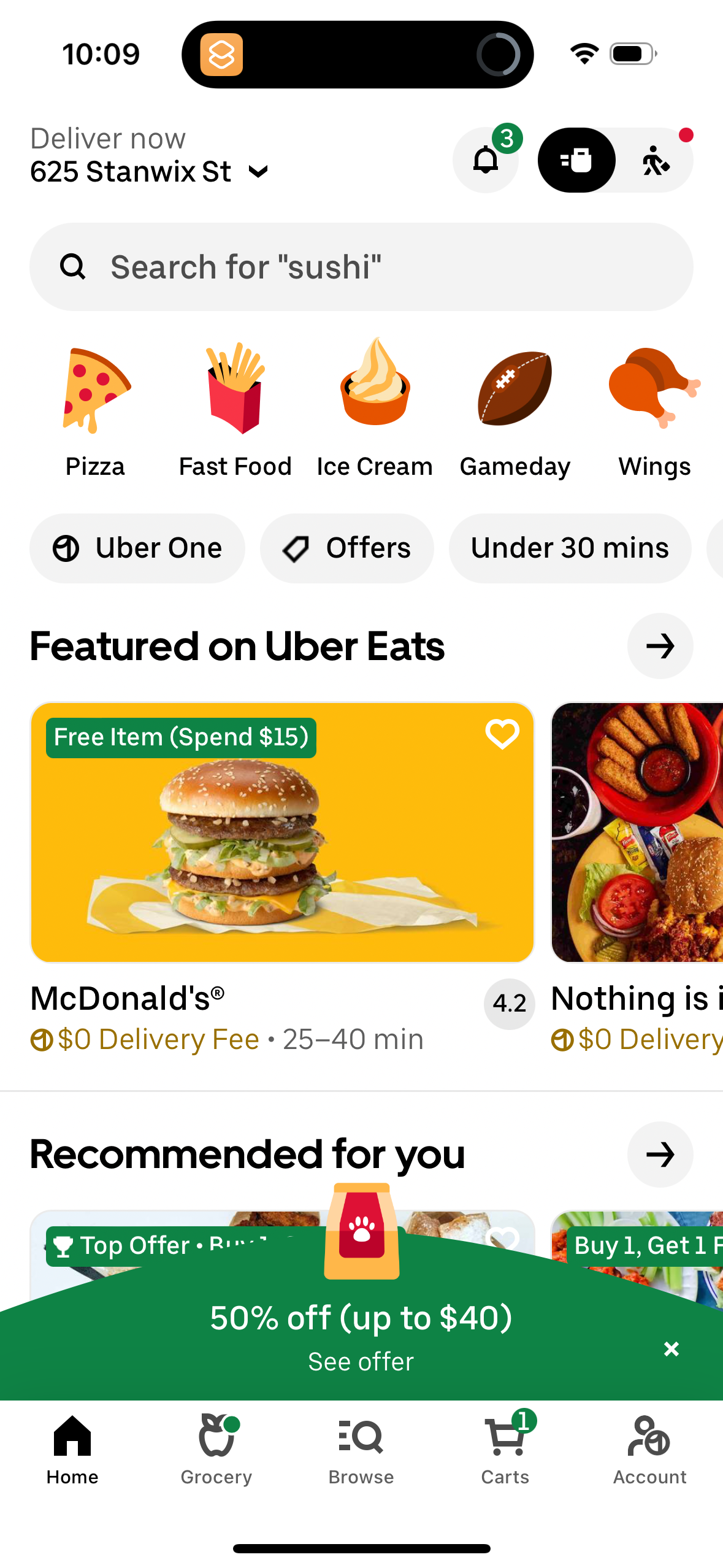Toggle the Under 30 mins filter

pos(569,548)
